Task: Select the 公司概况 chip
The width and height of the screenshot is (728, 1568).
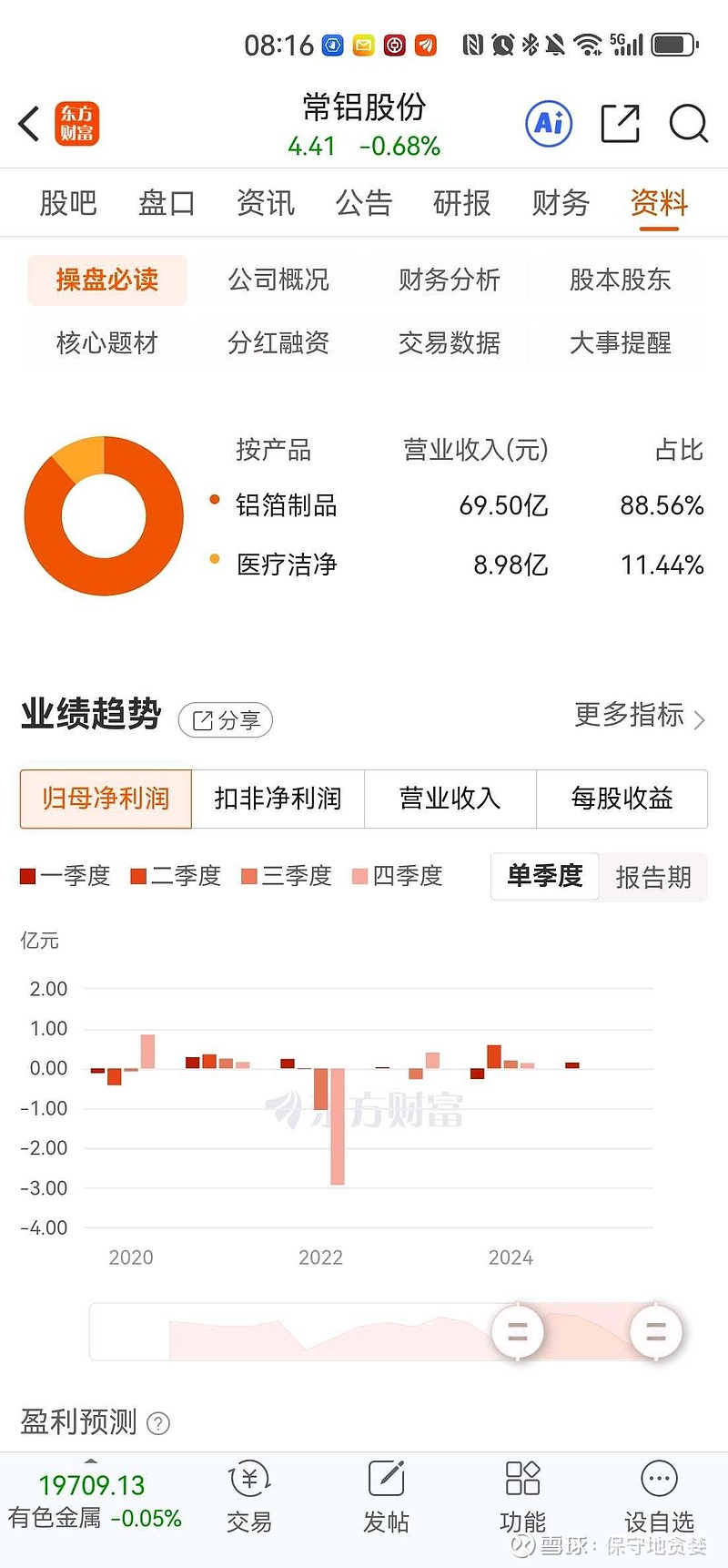Action: click(x=278, y=280)
